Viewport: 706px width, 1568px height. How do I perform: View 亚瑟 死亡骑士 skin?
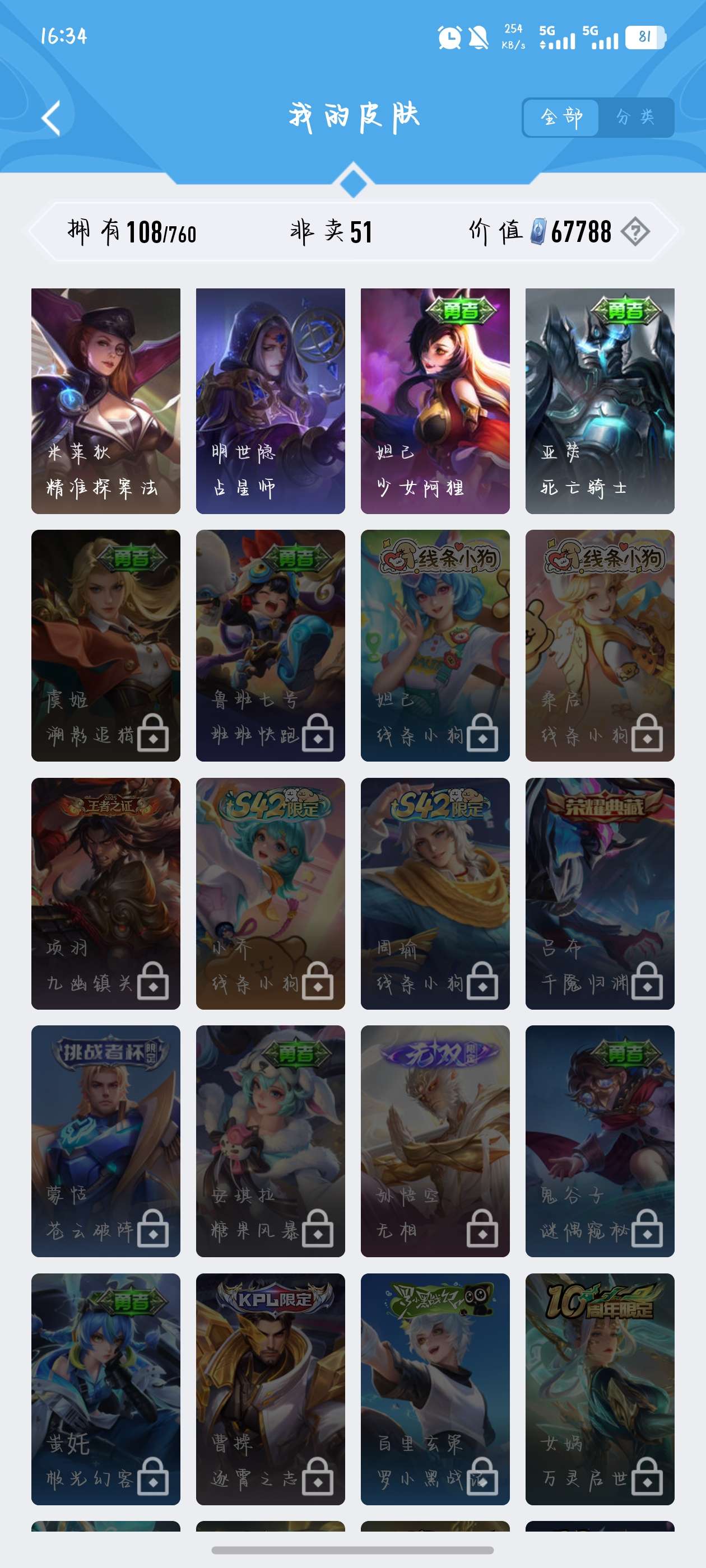coord(600,400)
